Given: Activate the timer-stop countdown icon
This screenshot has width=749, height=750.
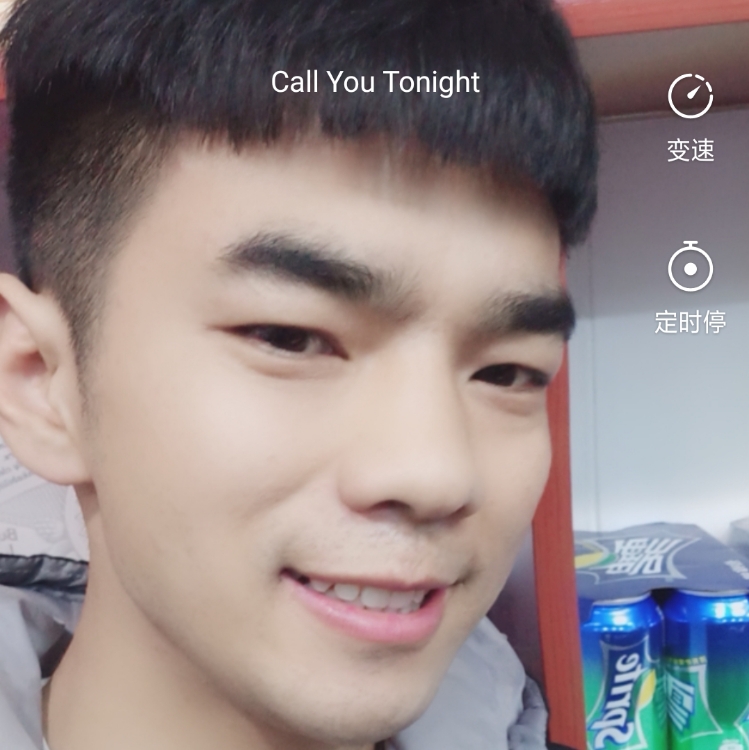Looking at the screenshot, I should [x=688, y=269].
